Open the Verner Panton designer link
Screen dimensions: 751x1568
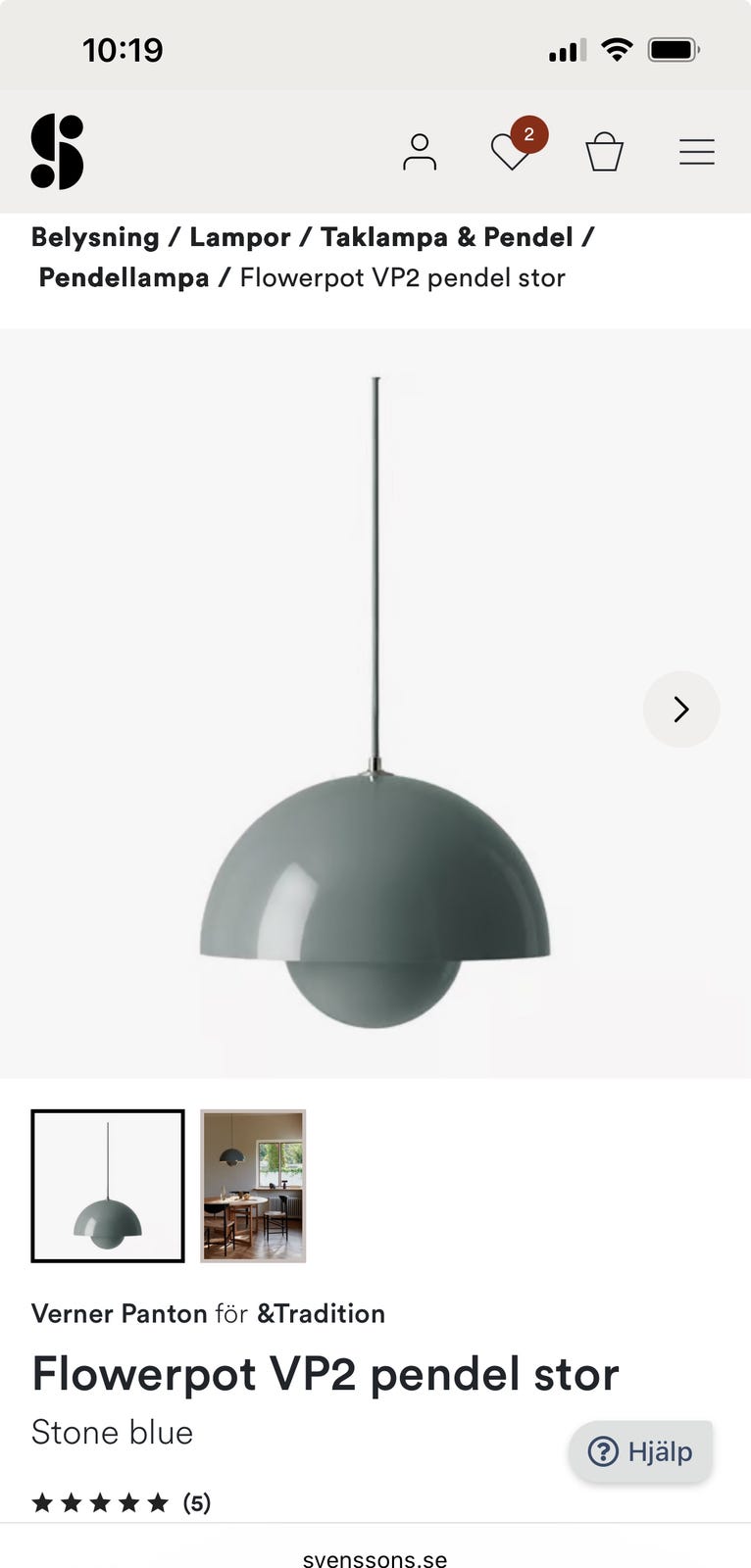[x=119, y=1313]
